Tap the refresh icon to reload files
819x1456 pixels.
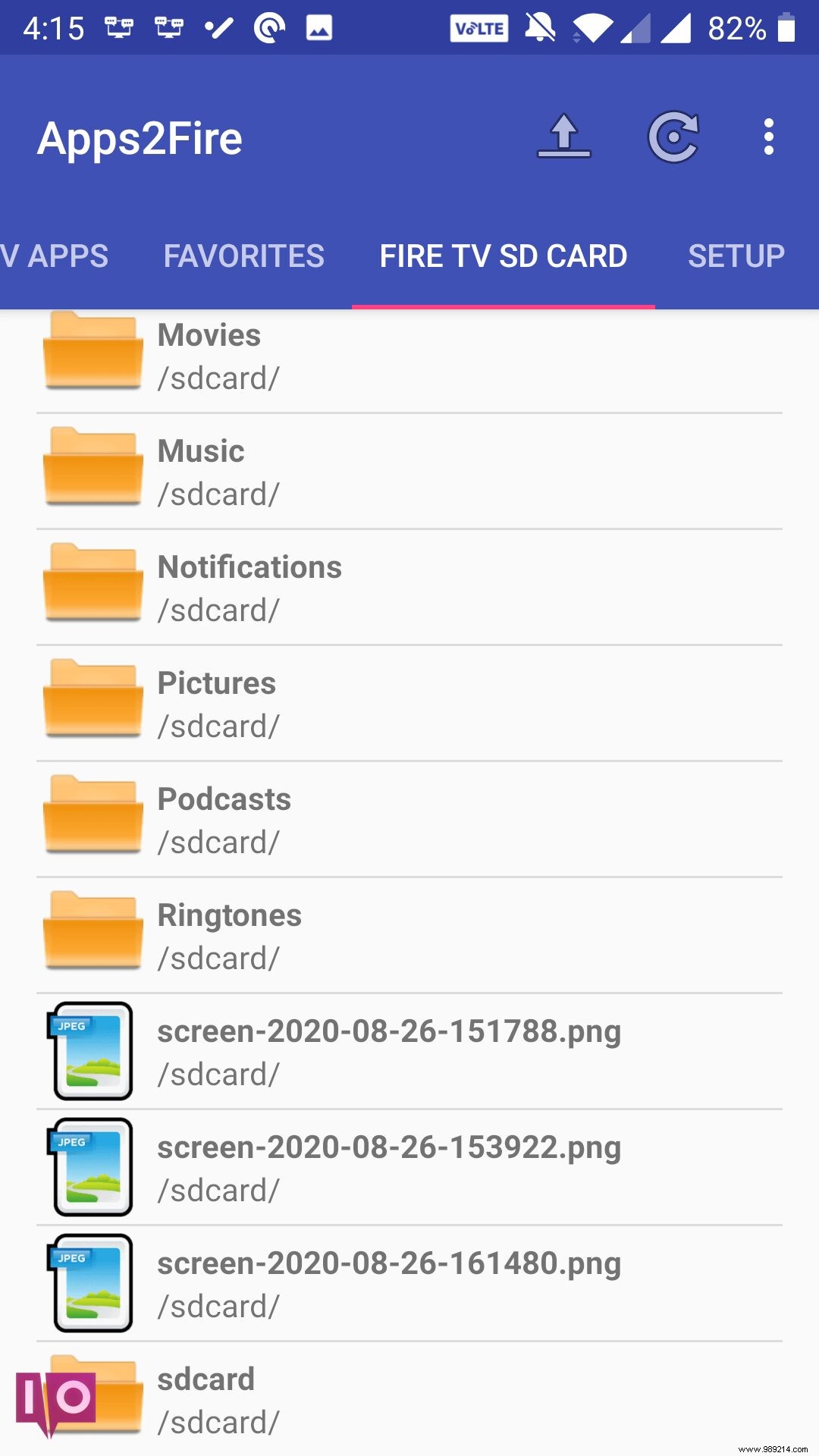pyautogui.click(x=673, y=138)
